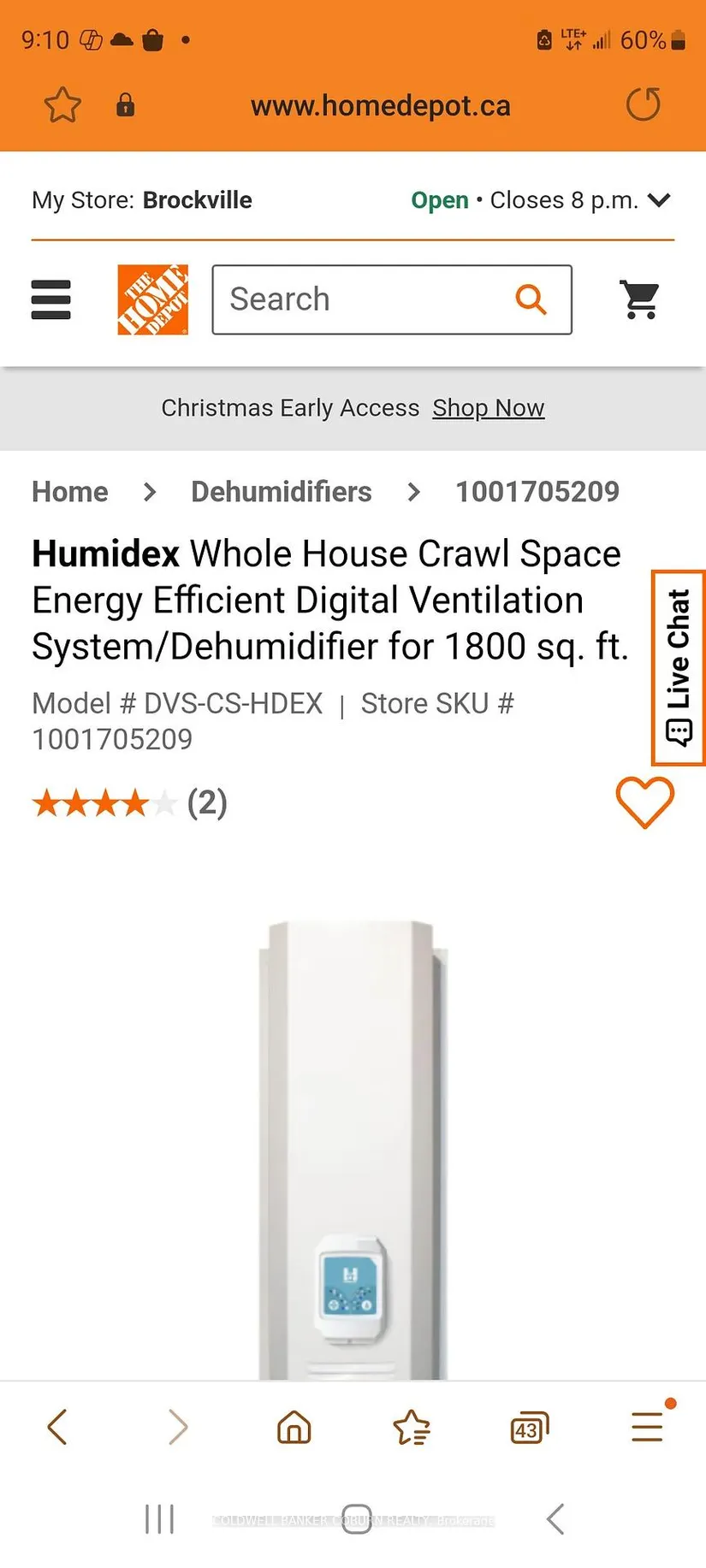Open the browser bookmarks list
This screenshot has width=706, height=1568.
click(x=412, y=1427)
